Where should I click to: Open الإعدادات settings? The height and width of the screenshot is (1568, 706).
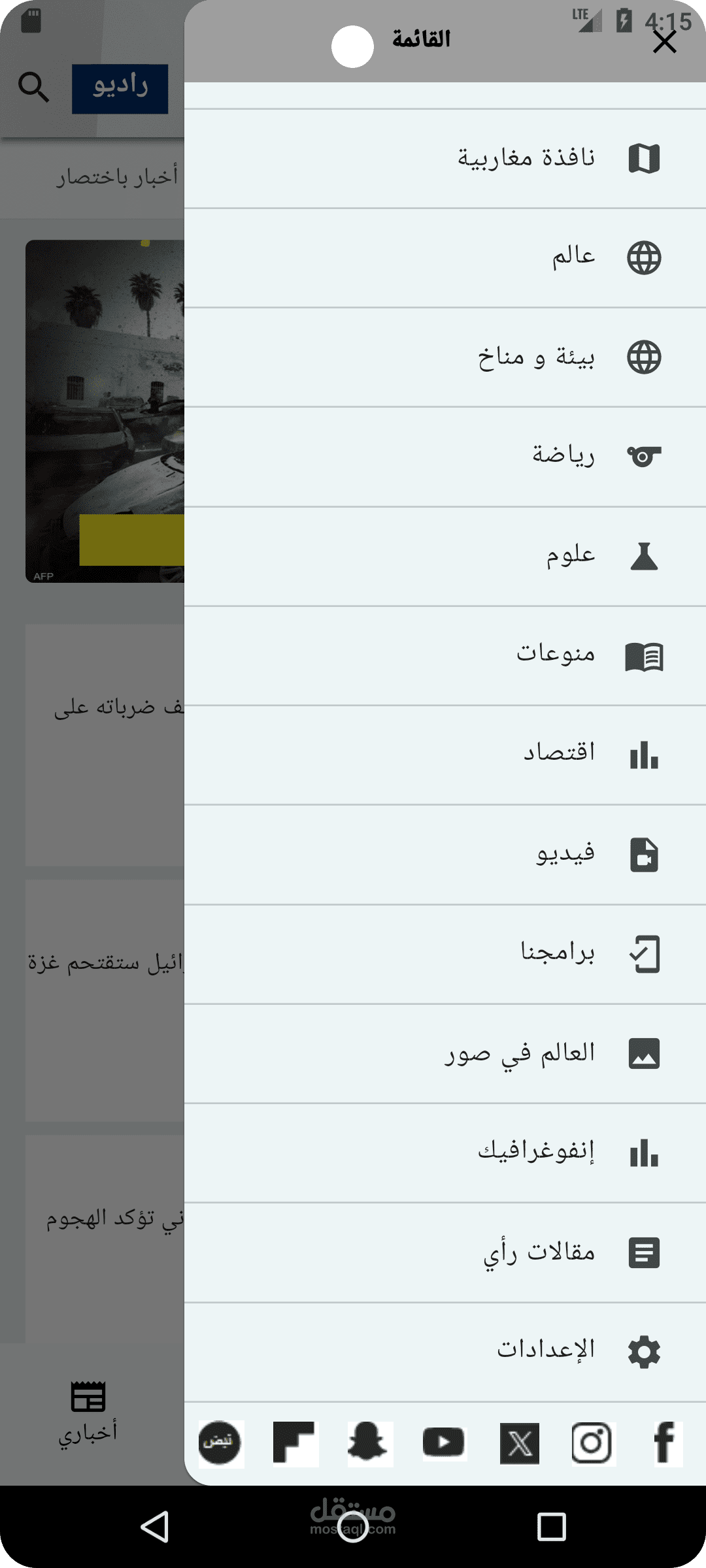tap(546, 1352)
